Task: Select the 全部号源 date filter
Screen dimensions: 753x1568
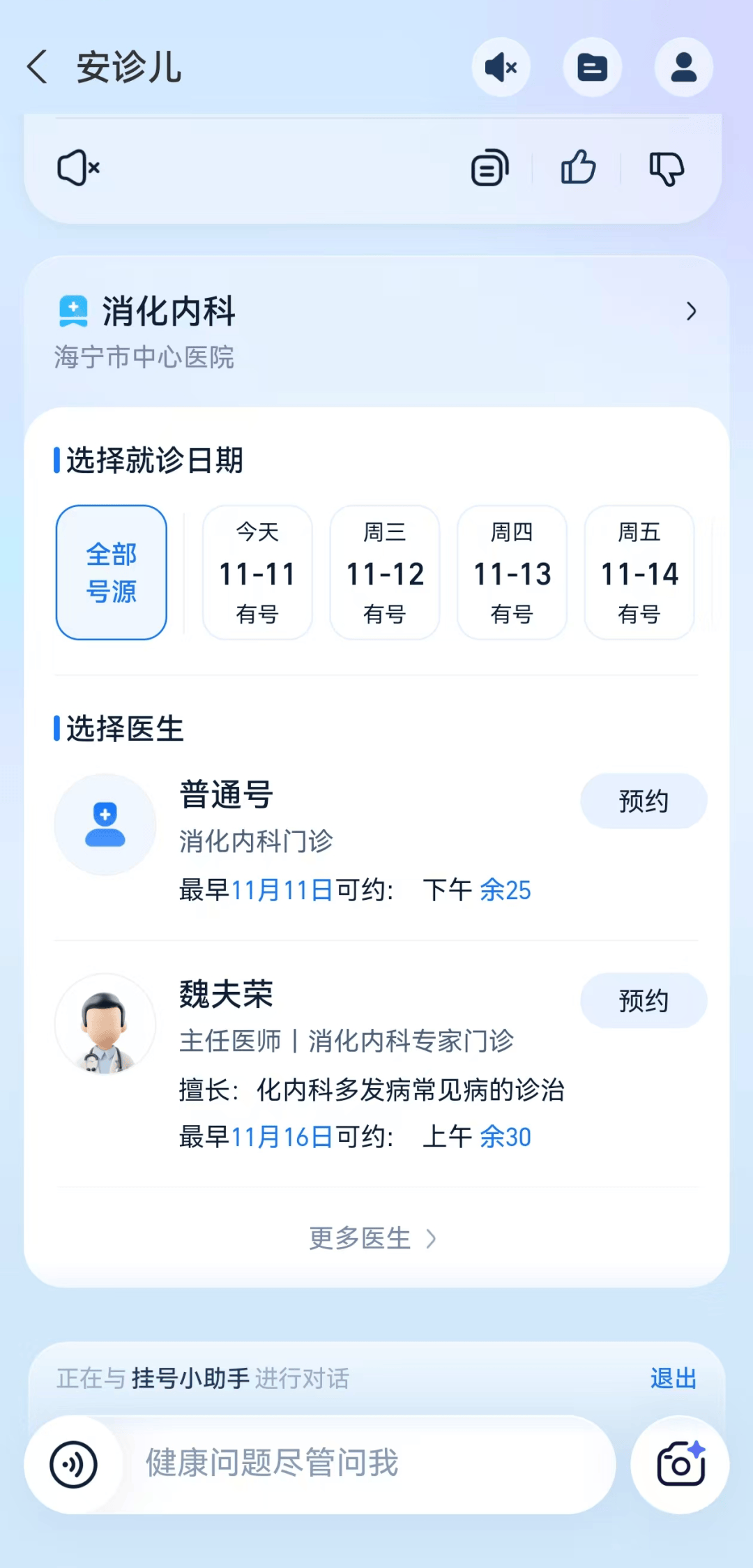Action: coord(111,571)
